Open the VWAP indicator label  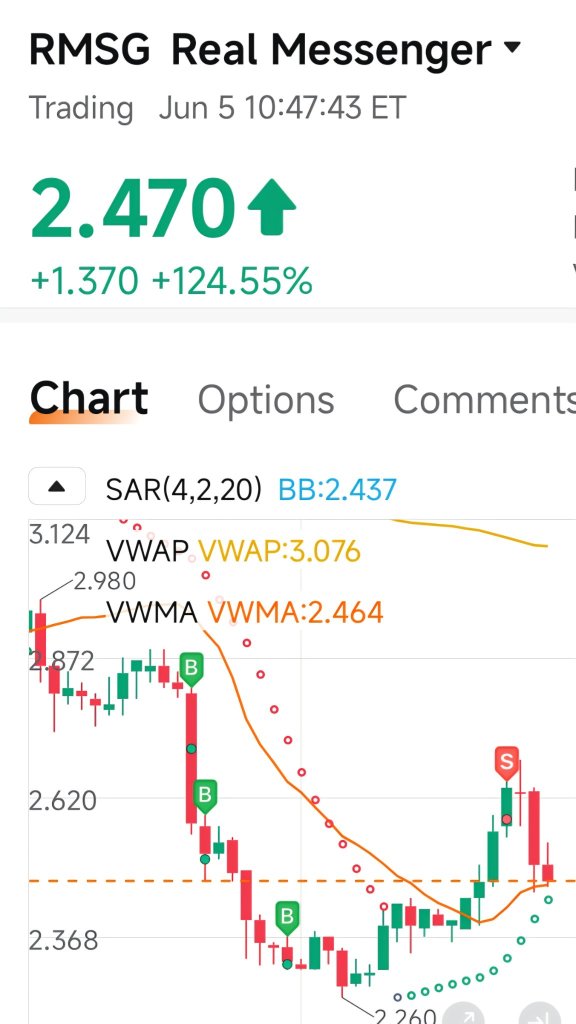[147, 552]
